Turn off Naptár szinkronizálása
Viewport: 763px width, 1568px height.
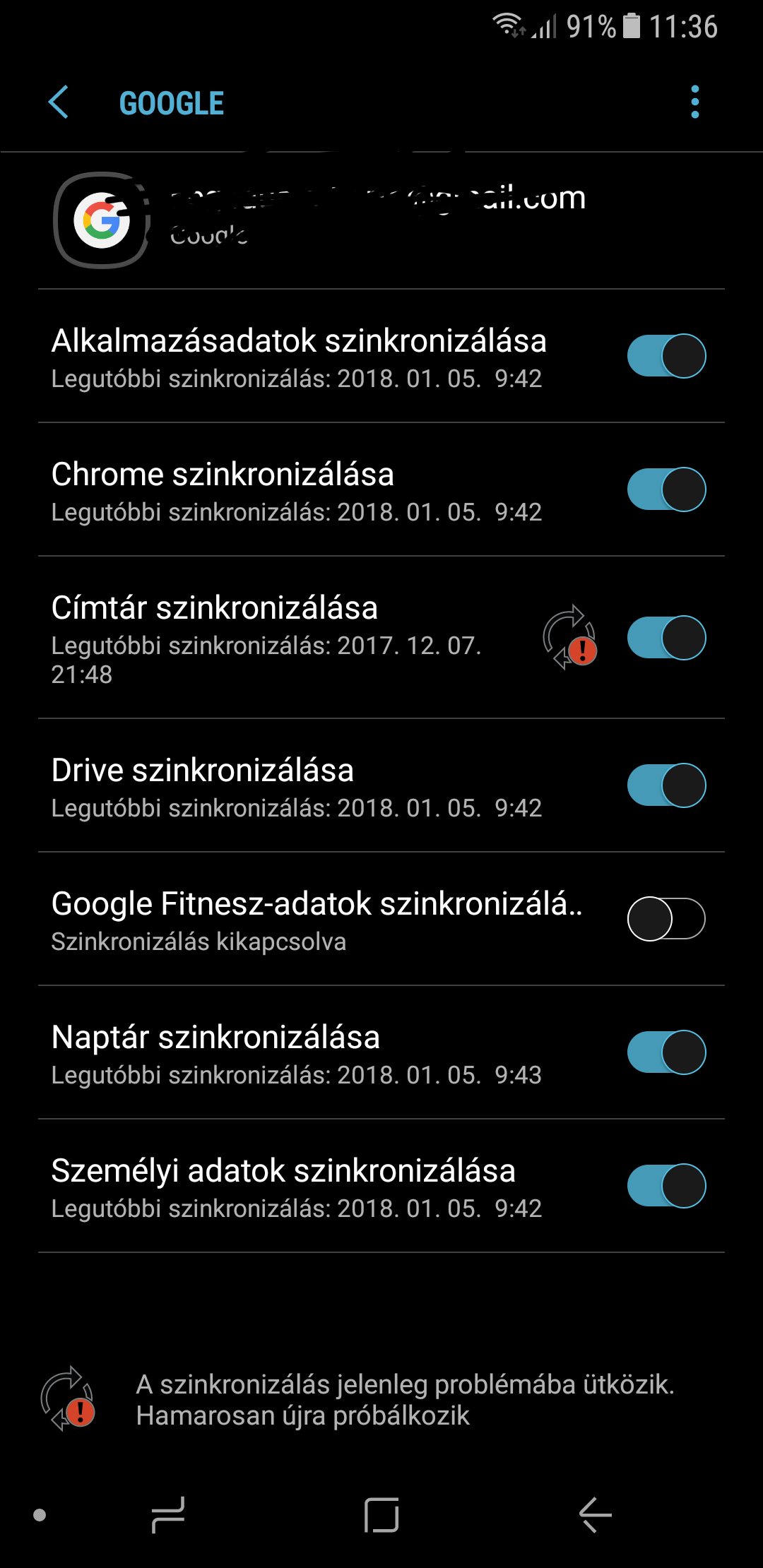[666, 1052]
